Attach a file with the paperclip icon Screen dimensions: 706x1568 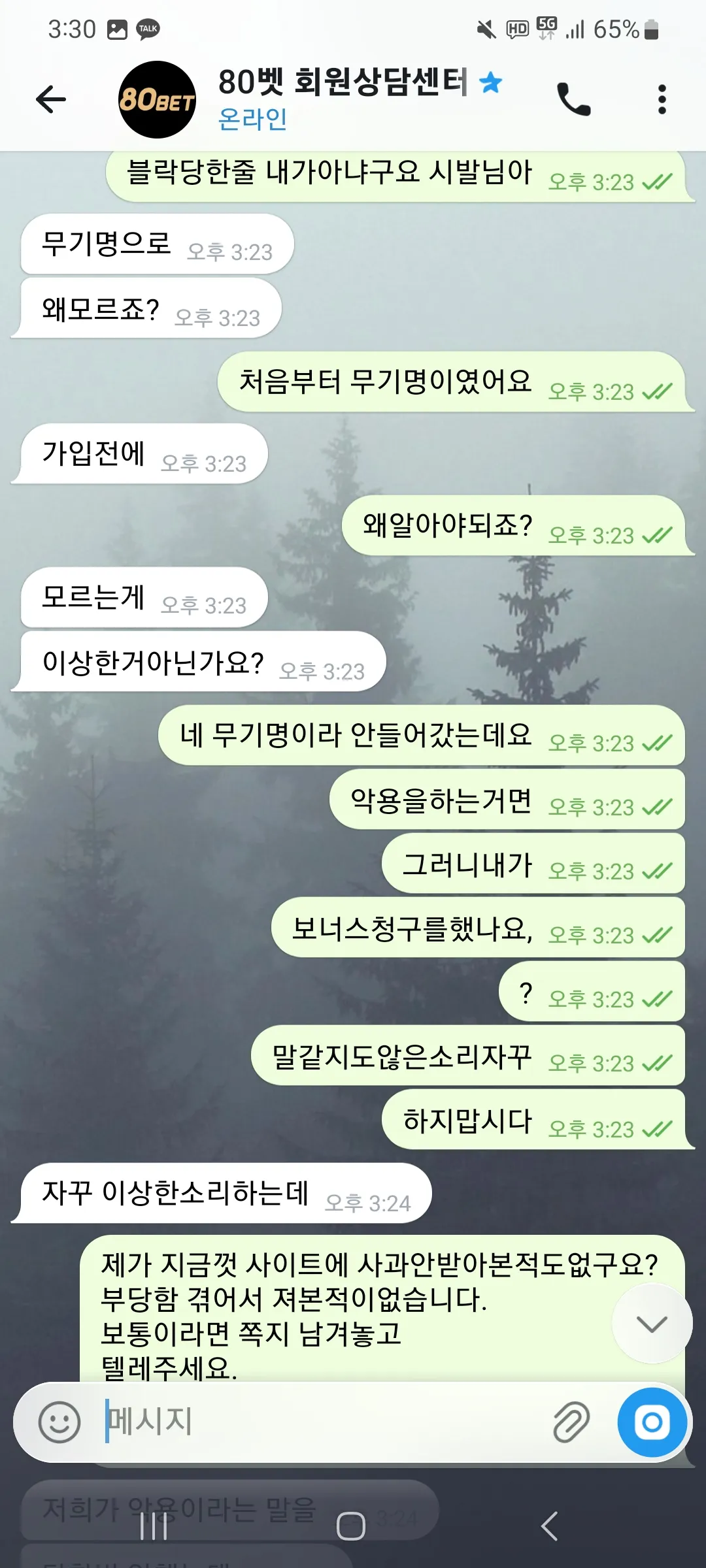click(x=571, y=1422)
